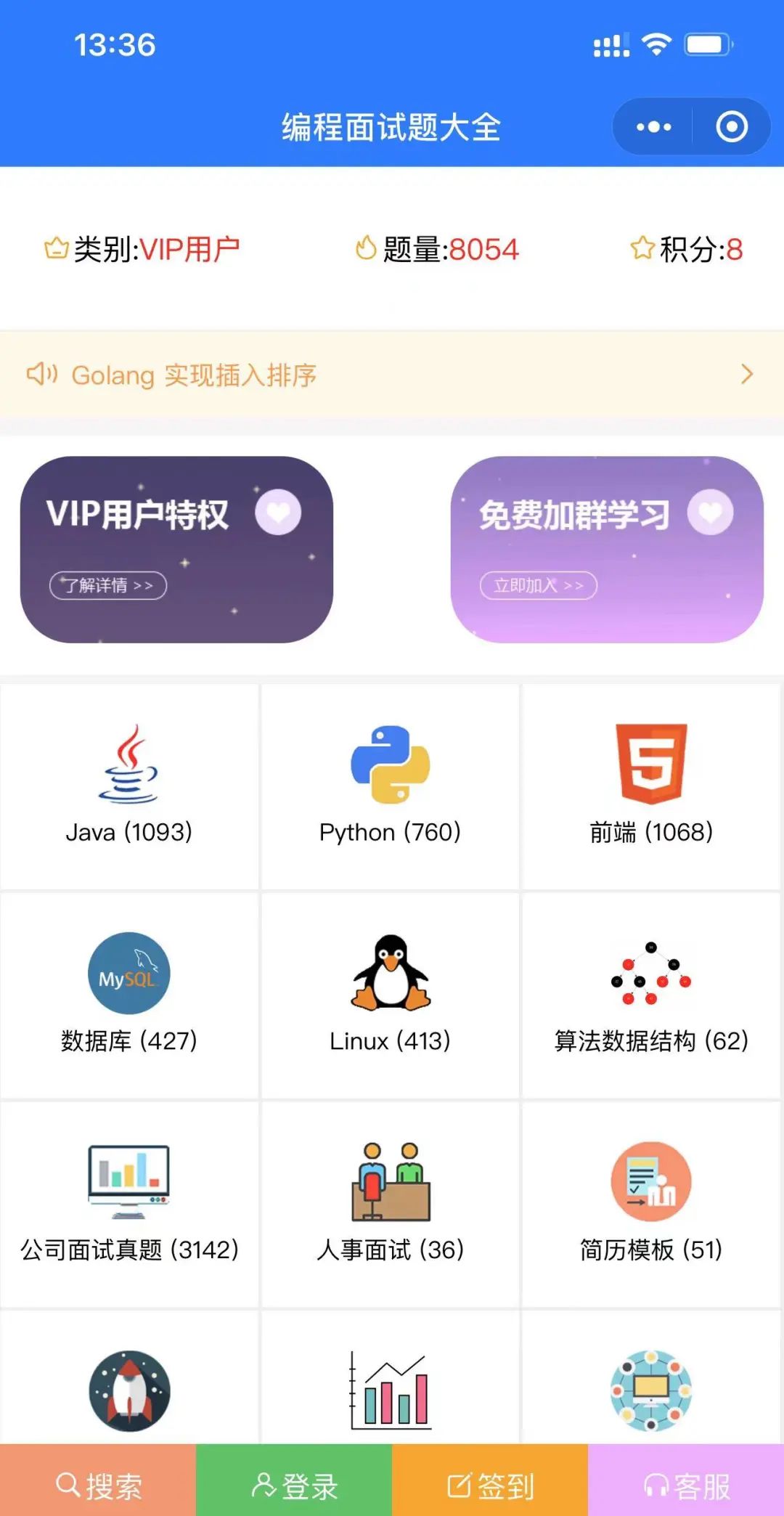Check in with the 签到 button
Screen dimensions: 784x1516
[x=490, y=1486]
